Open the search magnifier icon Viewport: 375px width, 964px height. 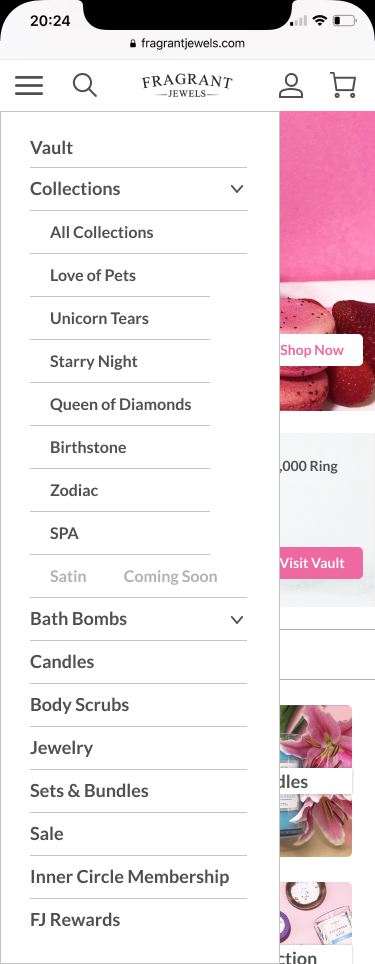85,85
